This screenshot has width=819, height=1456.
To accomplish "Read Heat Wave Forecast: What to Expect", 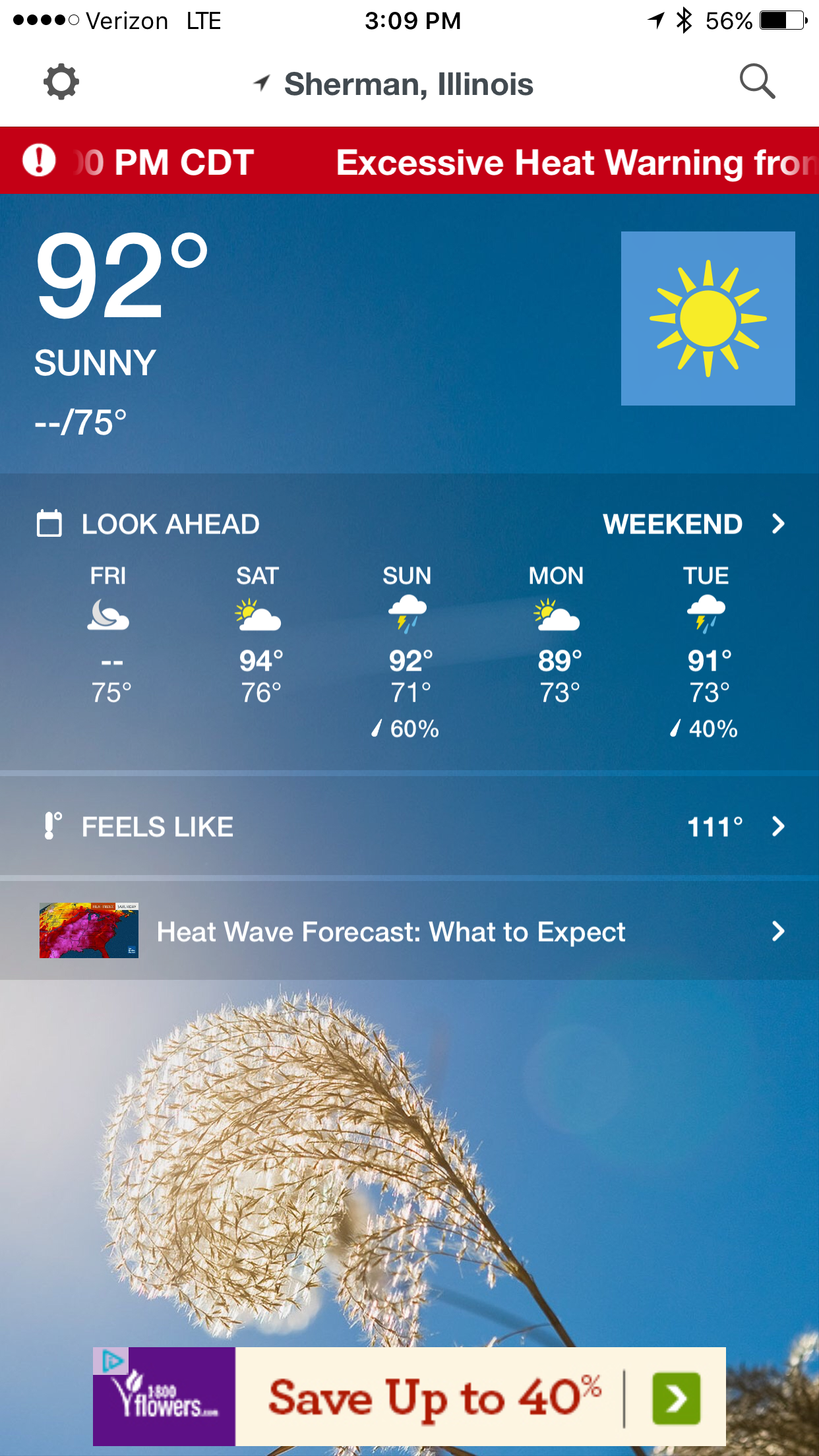I will coord(409,931).
